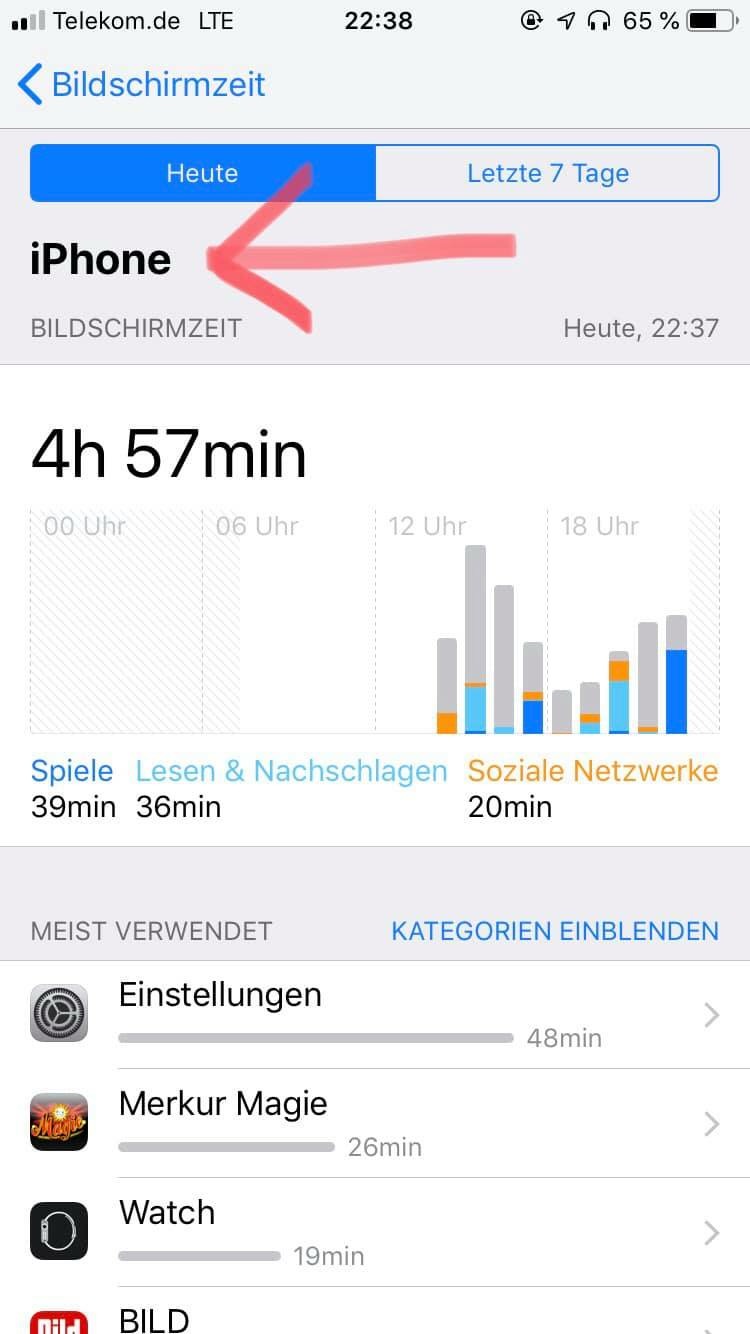The image size is (750, 1334).
Task: Select the Letzte 7 Tage tab
Action: pyautogui.click(x=547, y=173)
